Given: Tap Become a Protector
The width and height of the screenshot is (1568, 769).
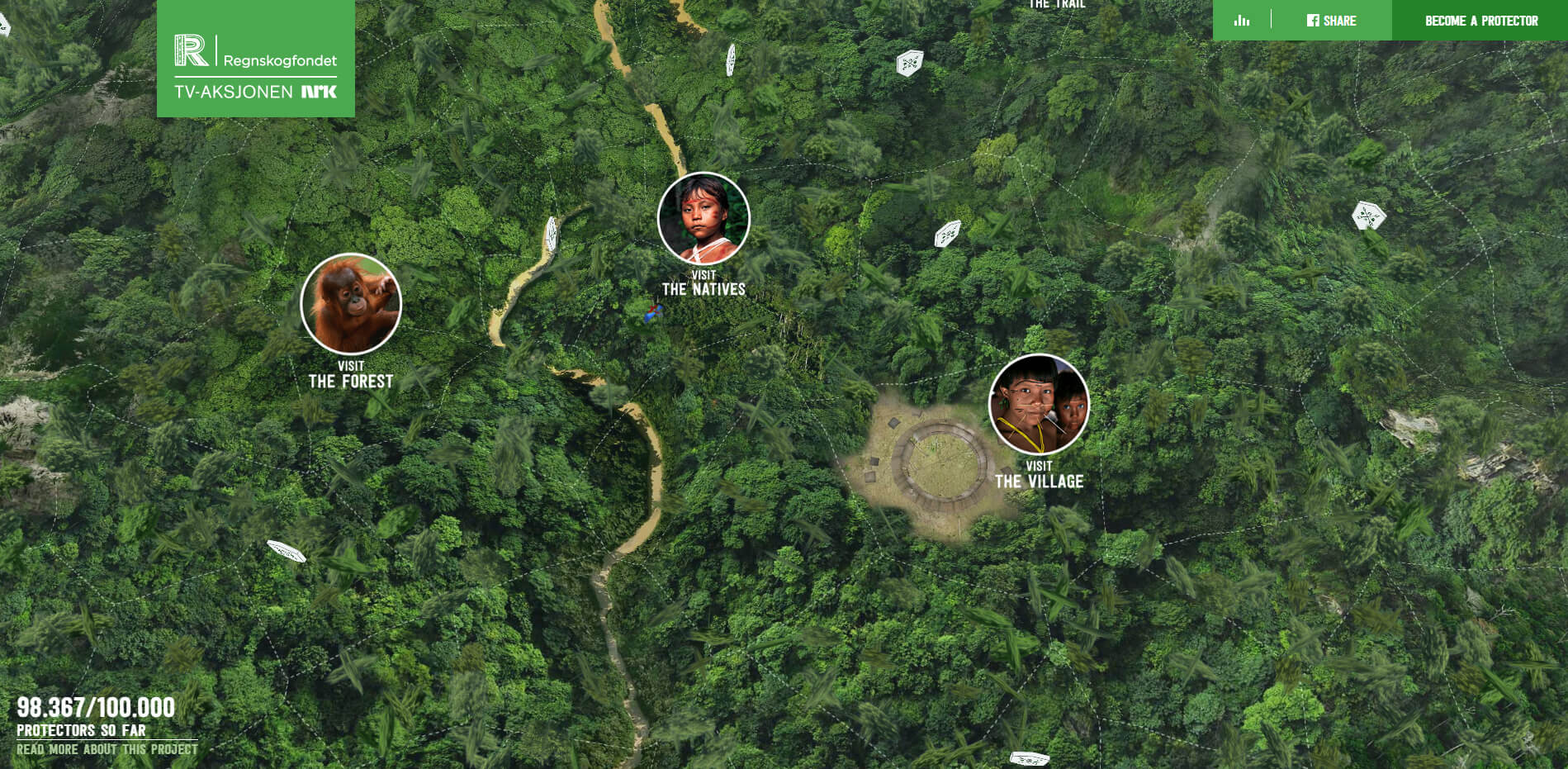Looking at the screenshot, I should coord(1480,21).
